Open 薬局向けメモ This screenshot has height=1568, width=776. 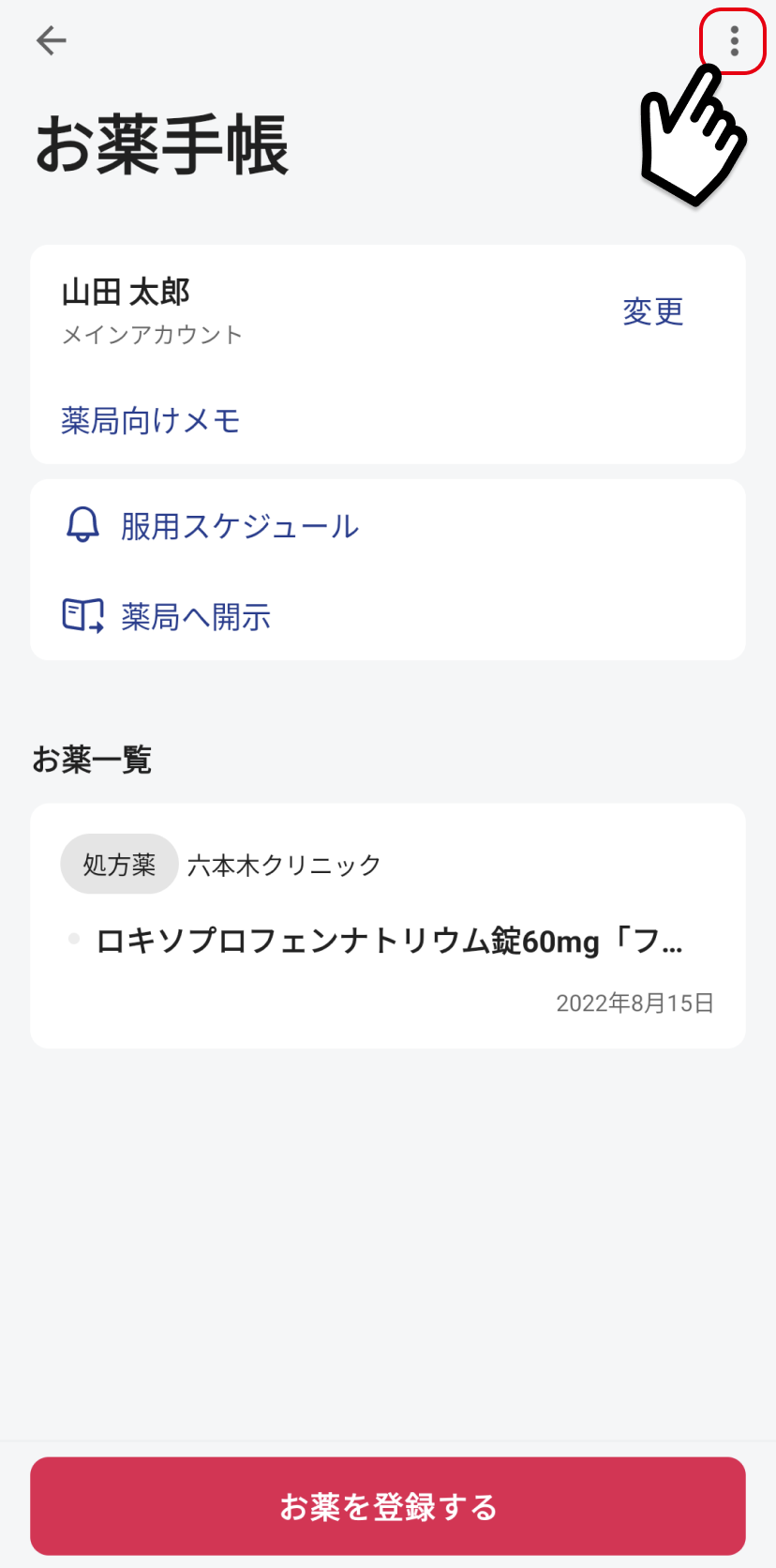coord(151,420)
